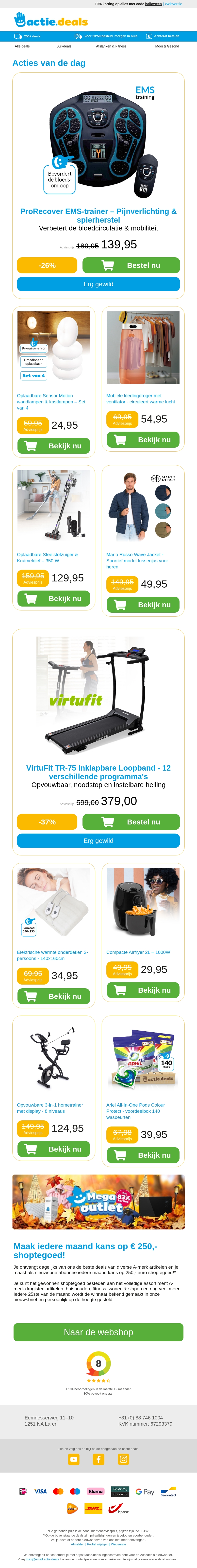Tap Bestel nu for the ProRecover EMS-trainer
197x1568 pixels.
[131, 265]
